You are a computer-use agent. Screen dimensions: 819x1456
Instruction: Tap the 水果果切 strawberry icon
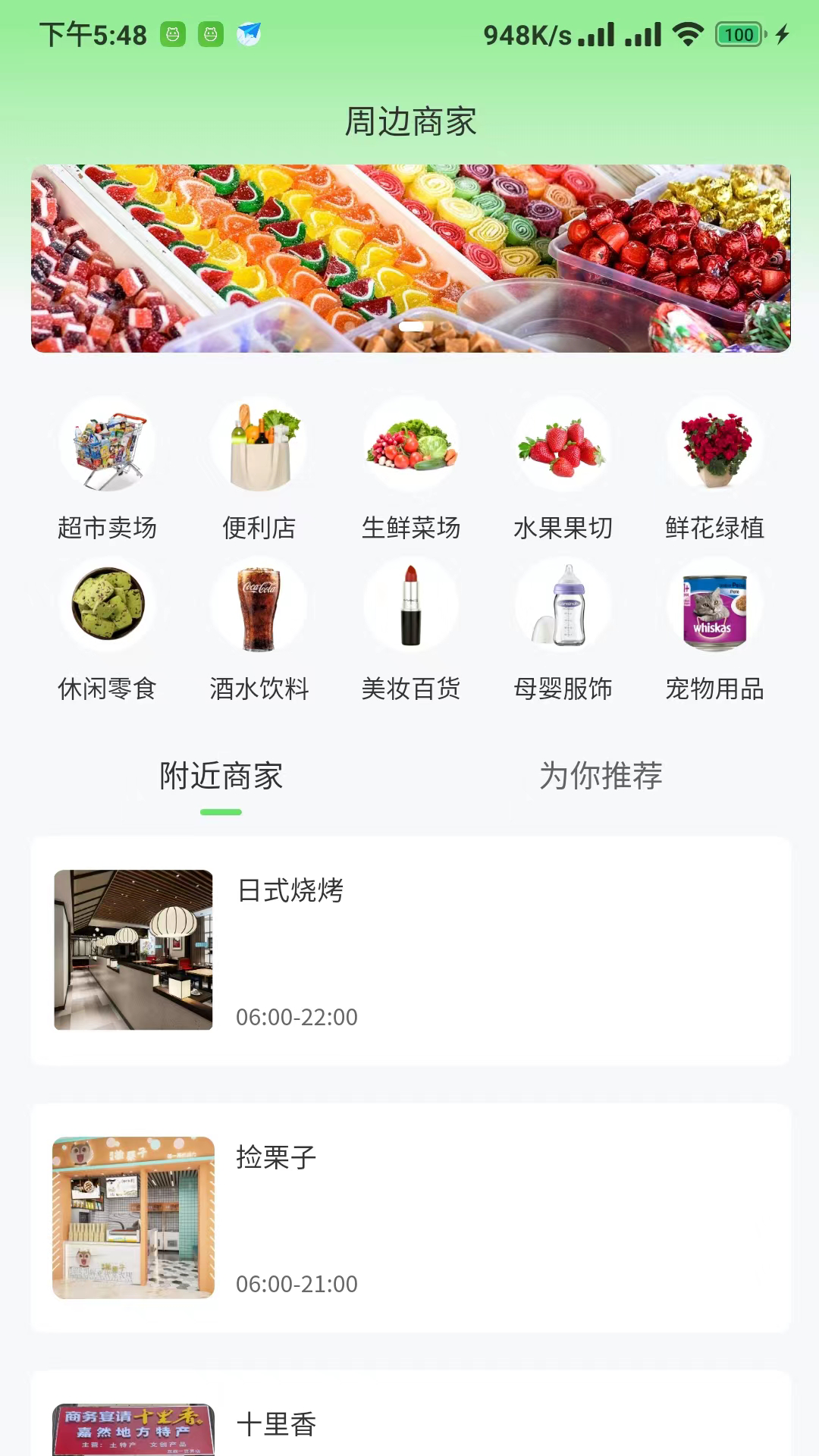(562, 445)
